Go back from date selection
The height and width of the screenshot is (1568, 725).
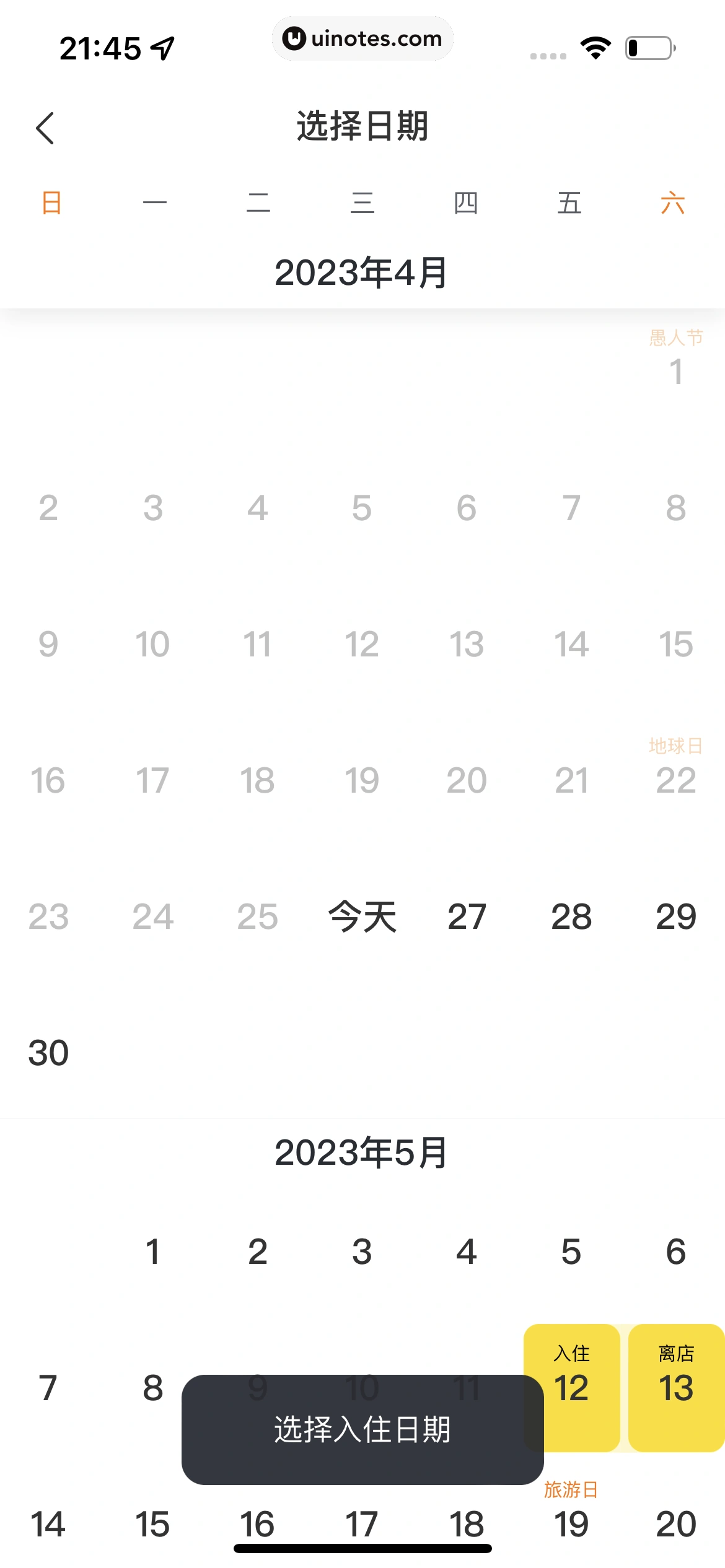45,128
